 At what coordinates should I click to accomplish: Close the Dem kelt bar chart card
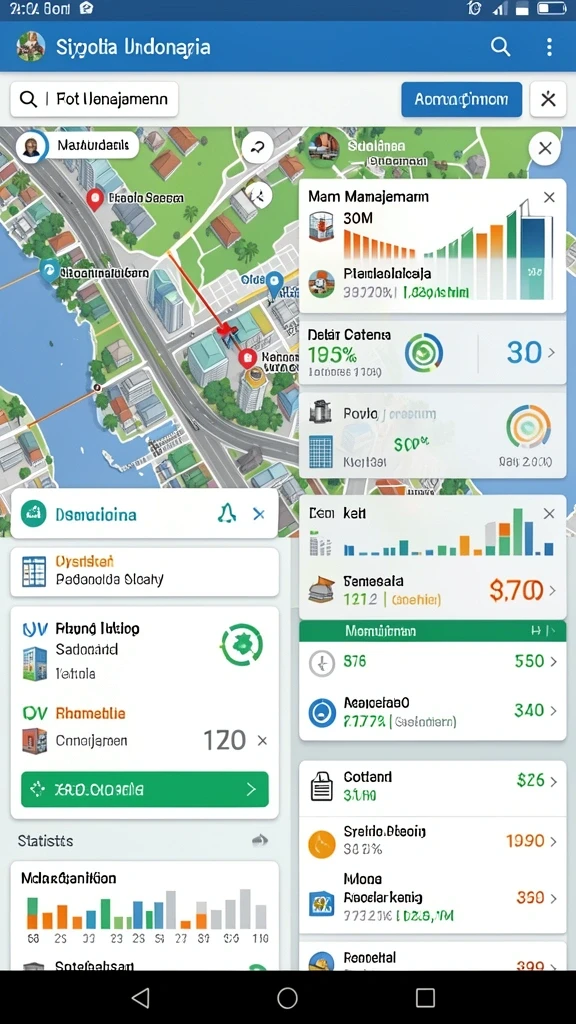[x=549, y=514]
